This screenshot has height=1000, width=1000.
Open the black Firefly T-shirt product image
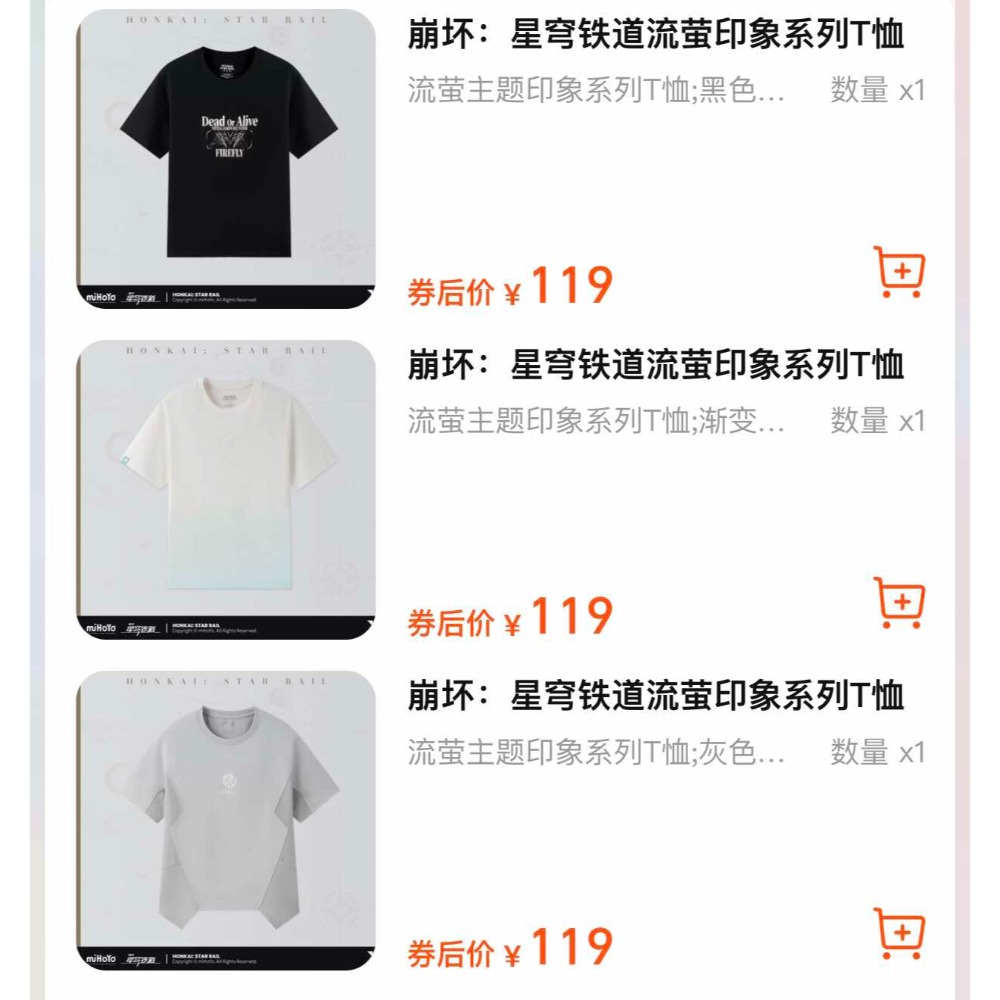tap(226, 159)
